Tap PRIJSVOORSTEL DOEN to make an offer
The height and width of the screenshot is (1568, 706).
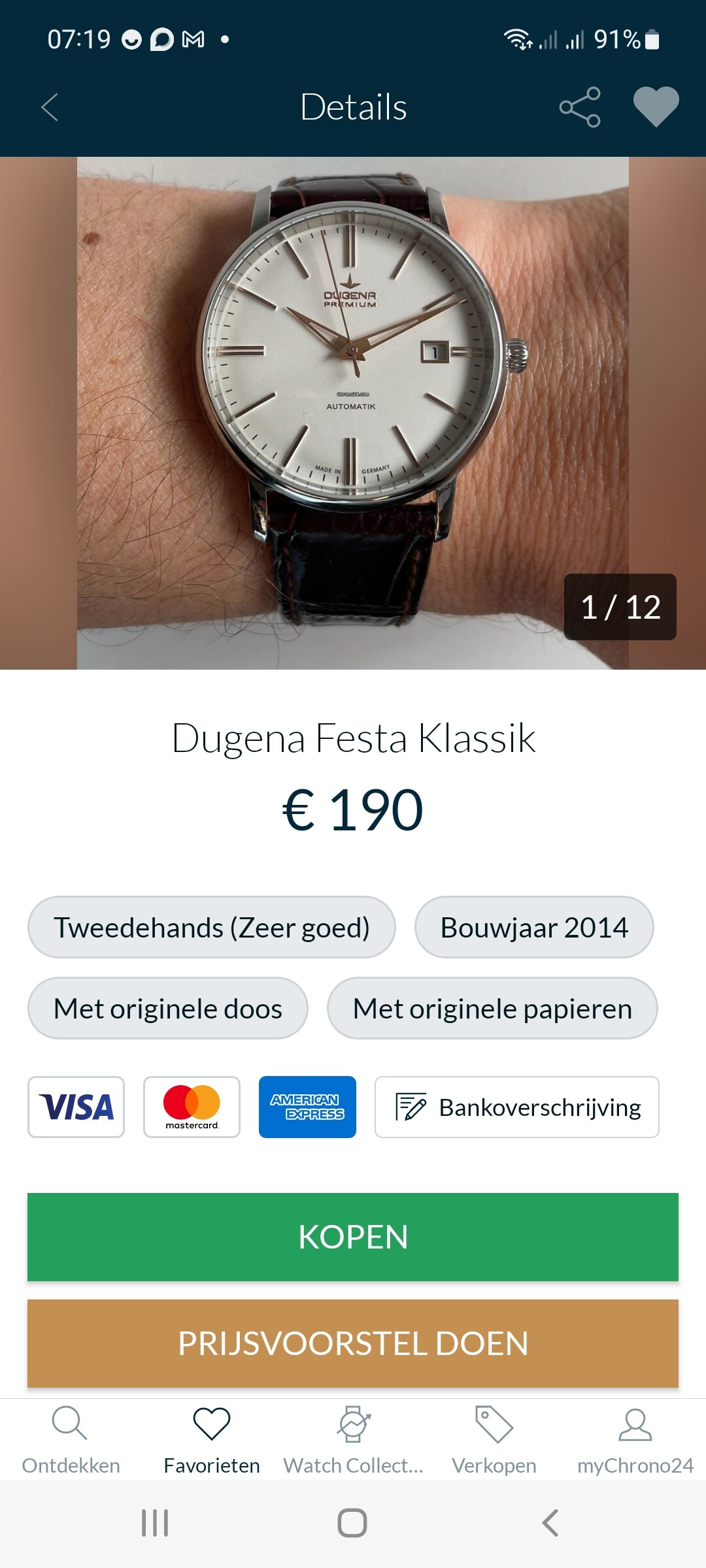pyautogui.click(x=353, y=1343)
